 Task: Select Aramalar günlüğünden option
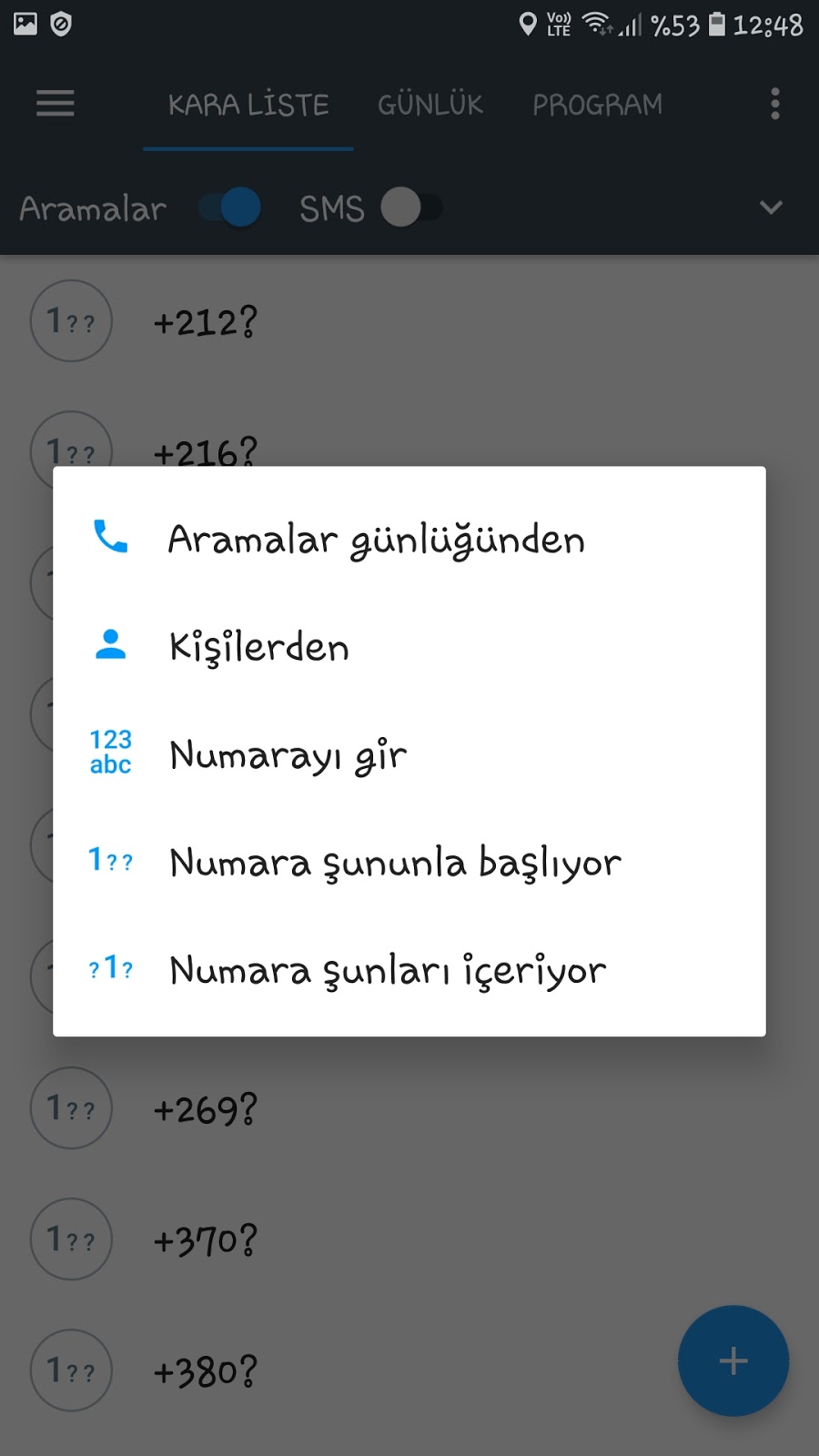point(377,540)
